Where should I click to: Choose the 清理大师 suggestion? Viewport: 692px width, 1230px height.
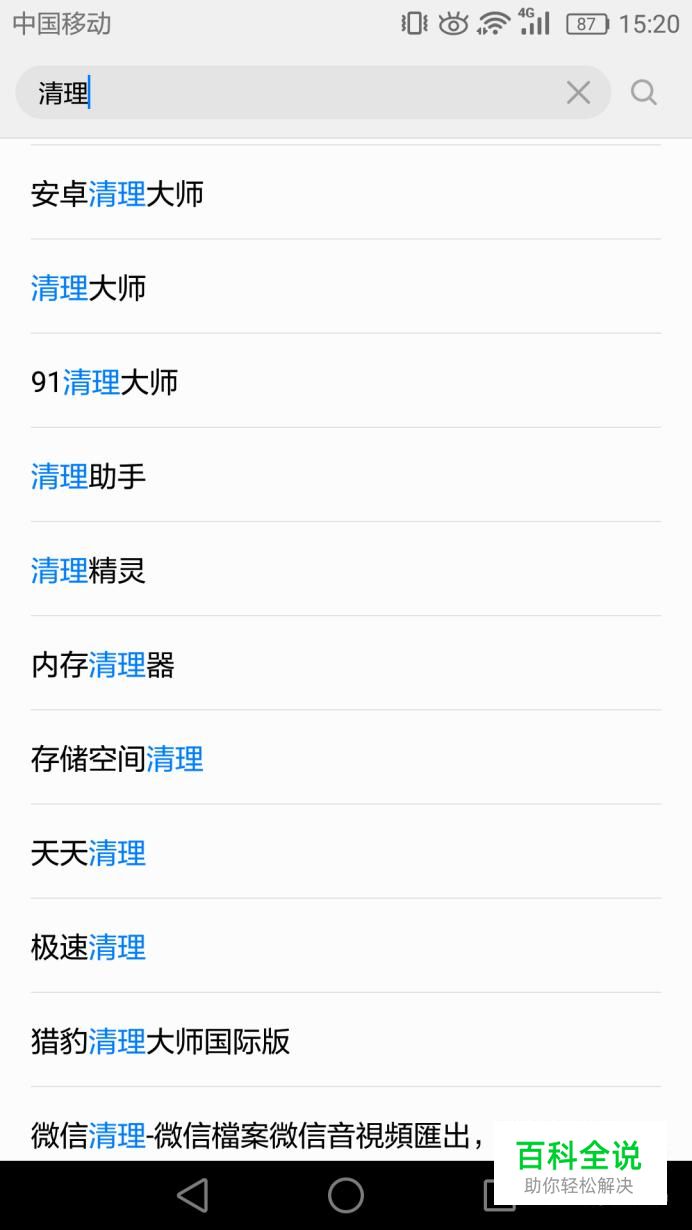coord(346,287)
